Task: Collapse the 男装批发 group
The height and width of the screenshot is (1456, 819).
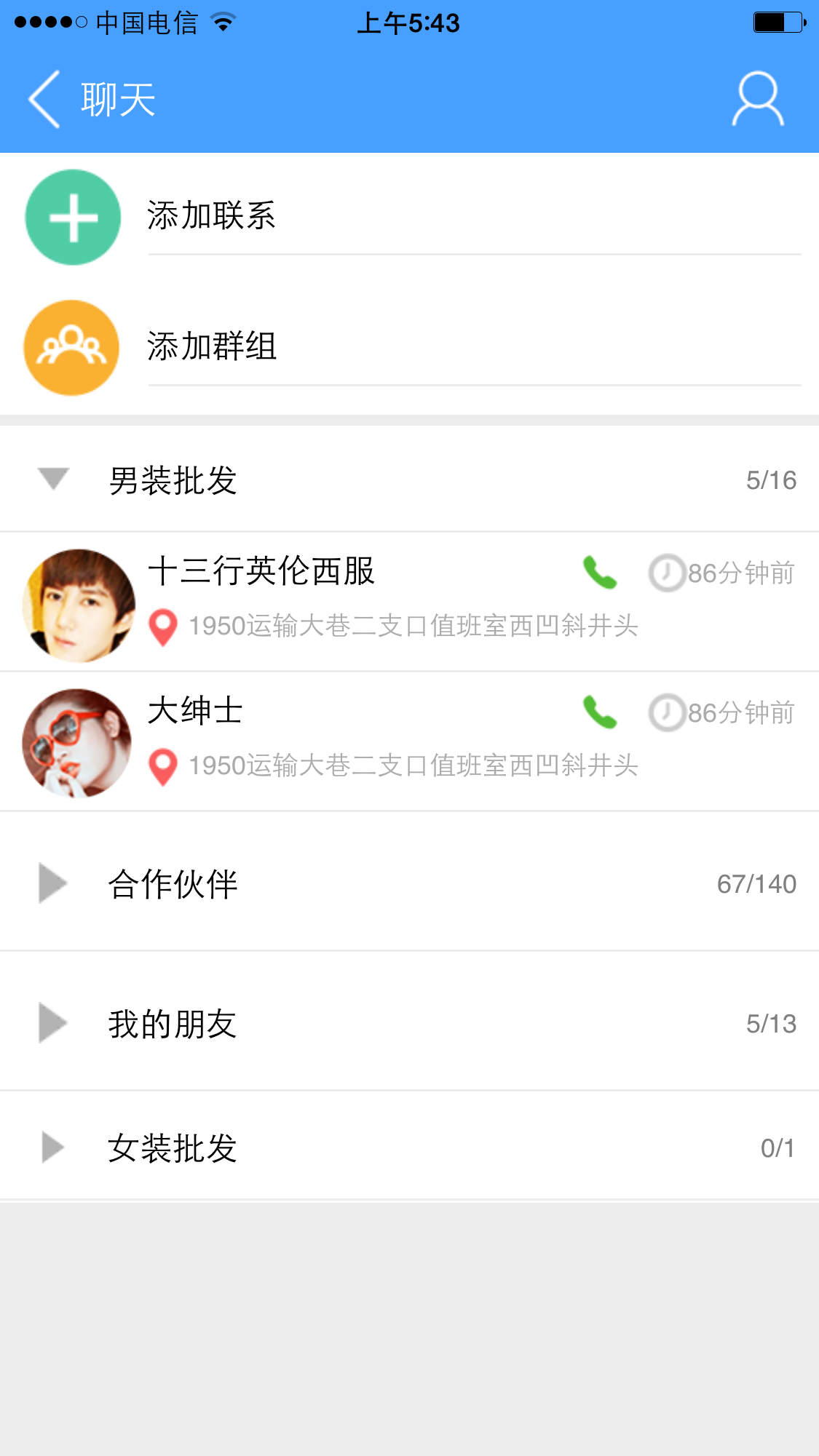Action: pyautogui.click(x=53, y=480)
